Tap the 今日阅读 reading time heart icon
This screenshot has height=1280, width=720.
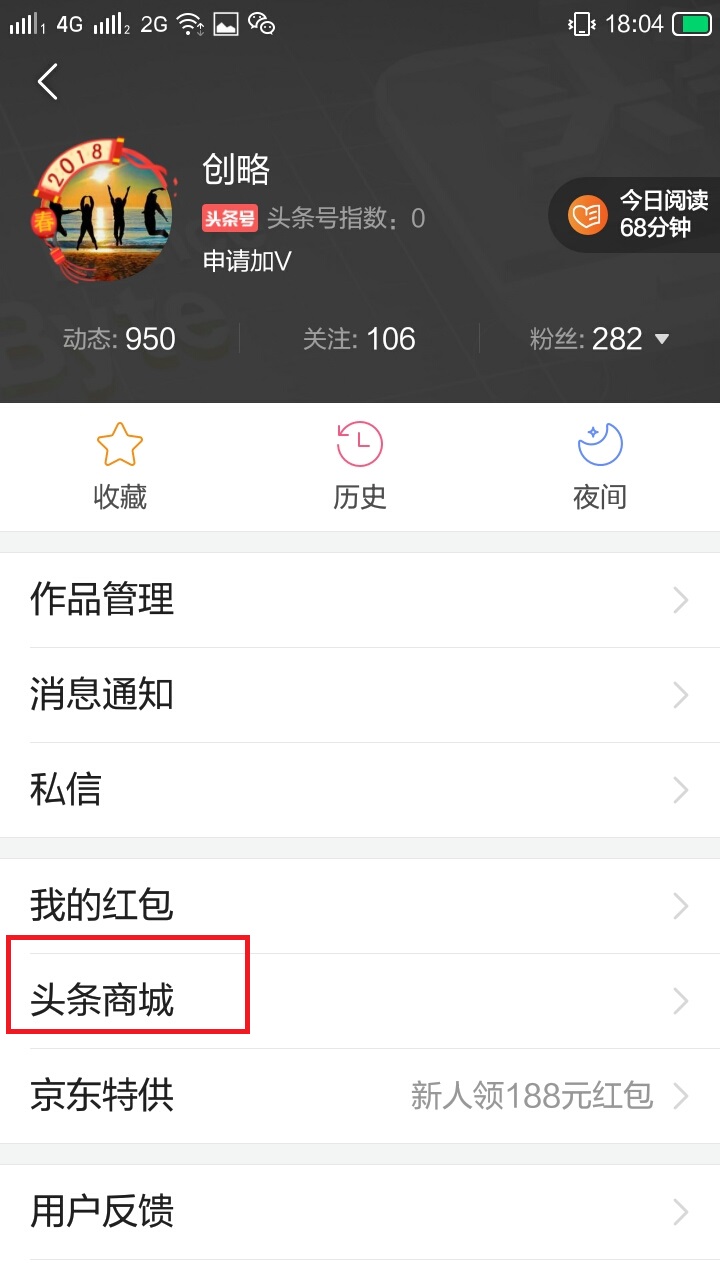588,214
